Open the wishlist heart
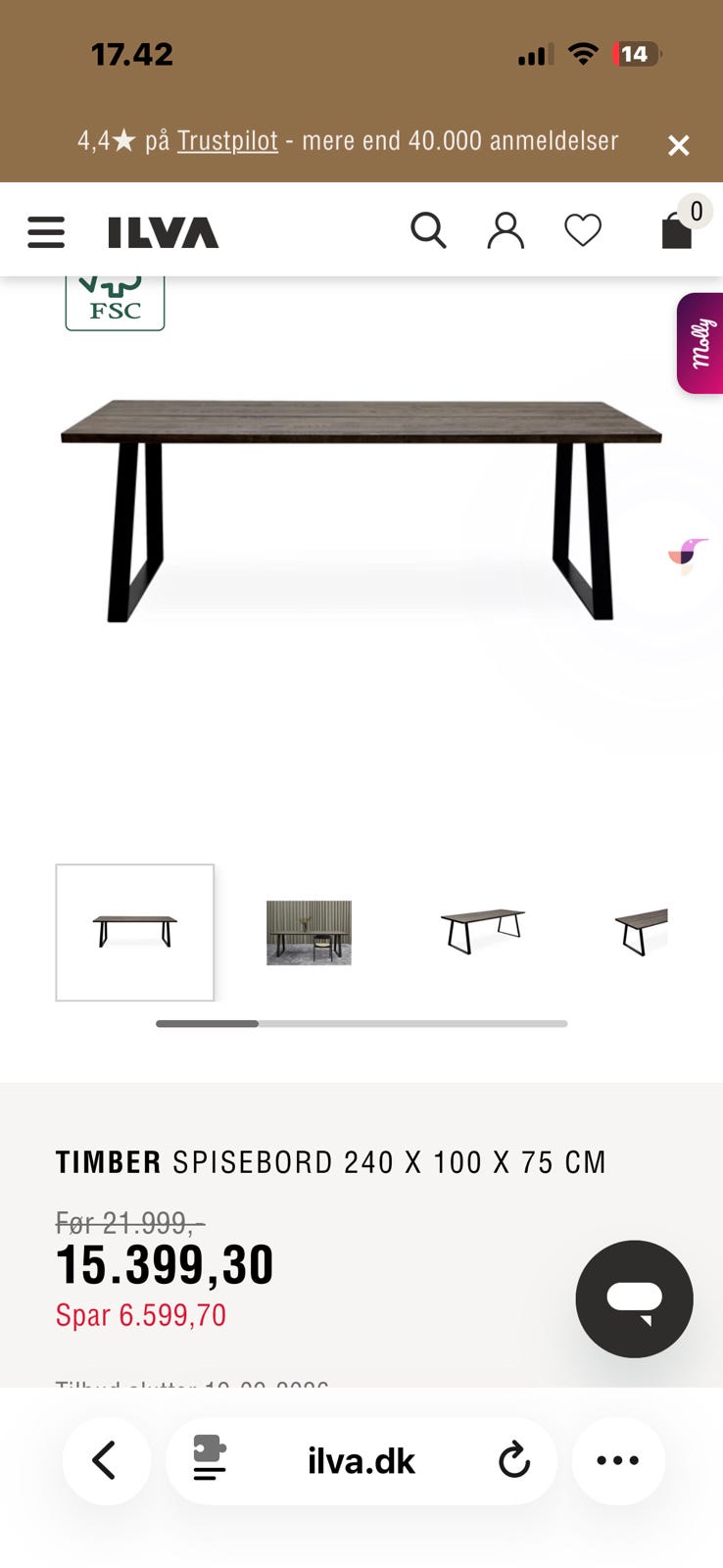This screenshot has height=1568, width=723. point(583,231)
